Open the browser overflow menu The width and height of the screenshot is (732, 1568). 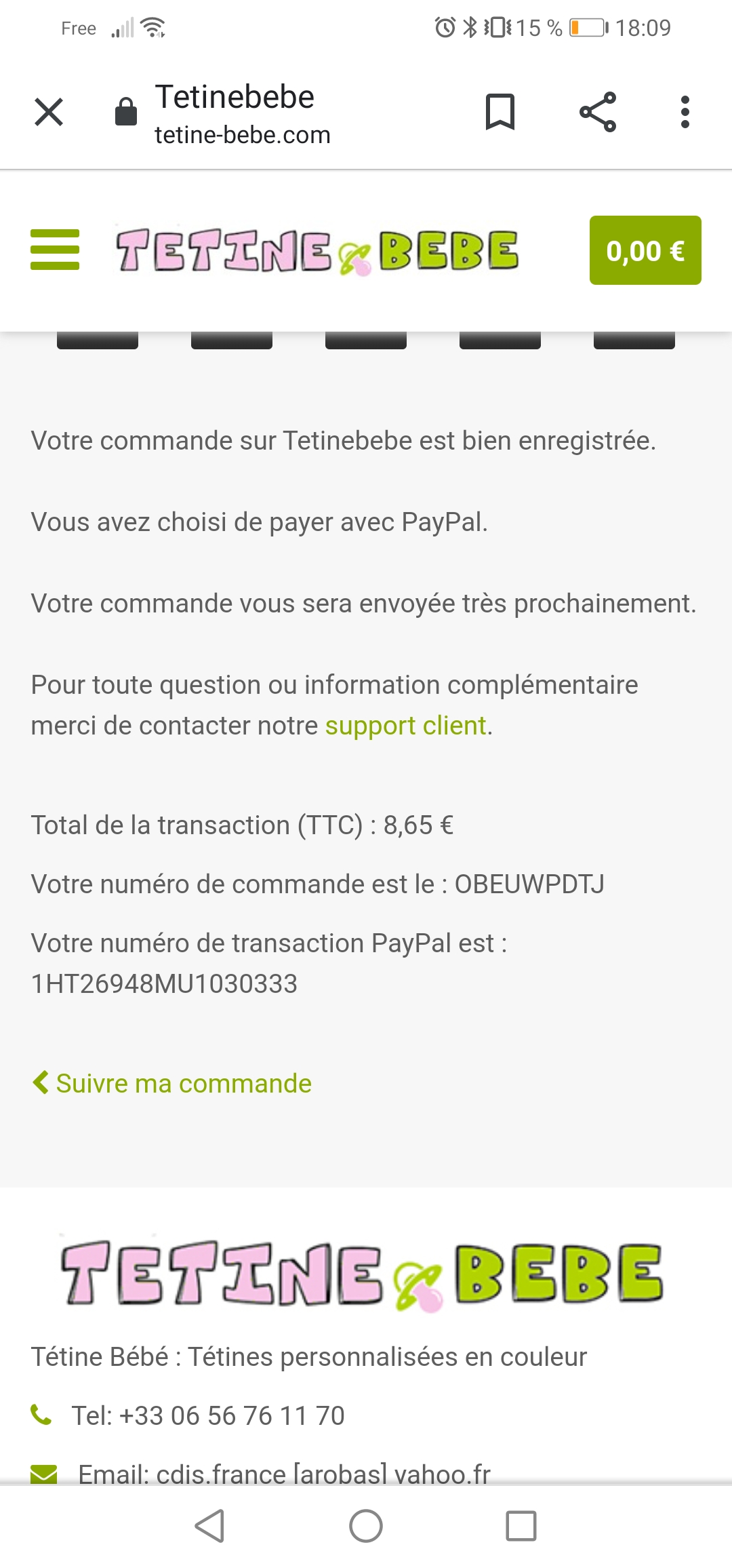pos(685,112)
